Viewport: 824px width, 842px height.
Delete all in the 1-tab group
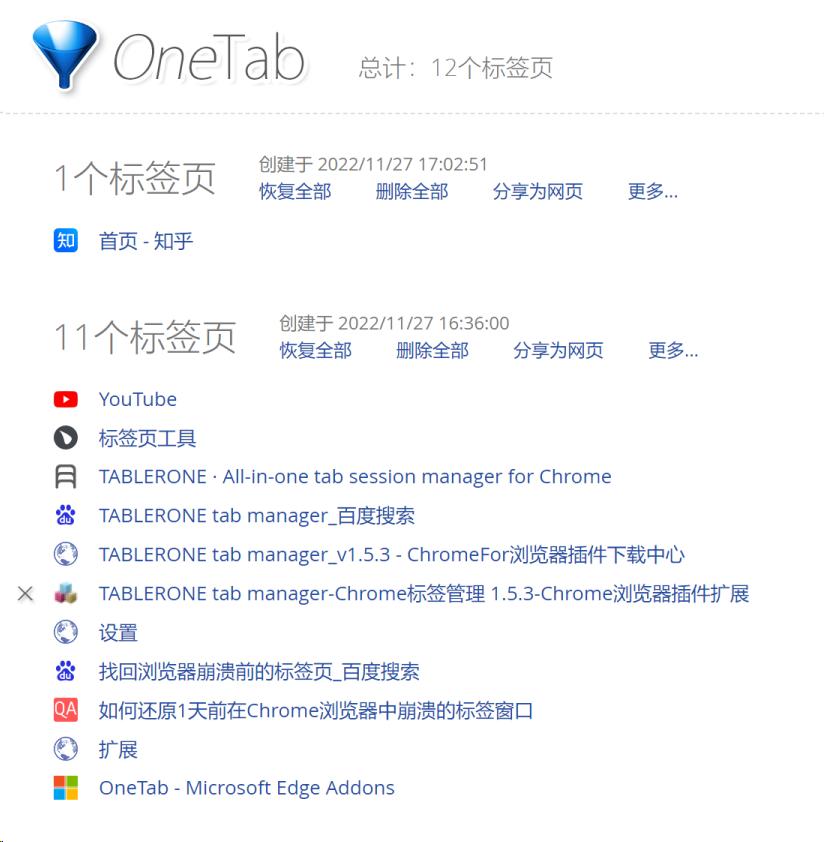(411, 192)
